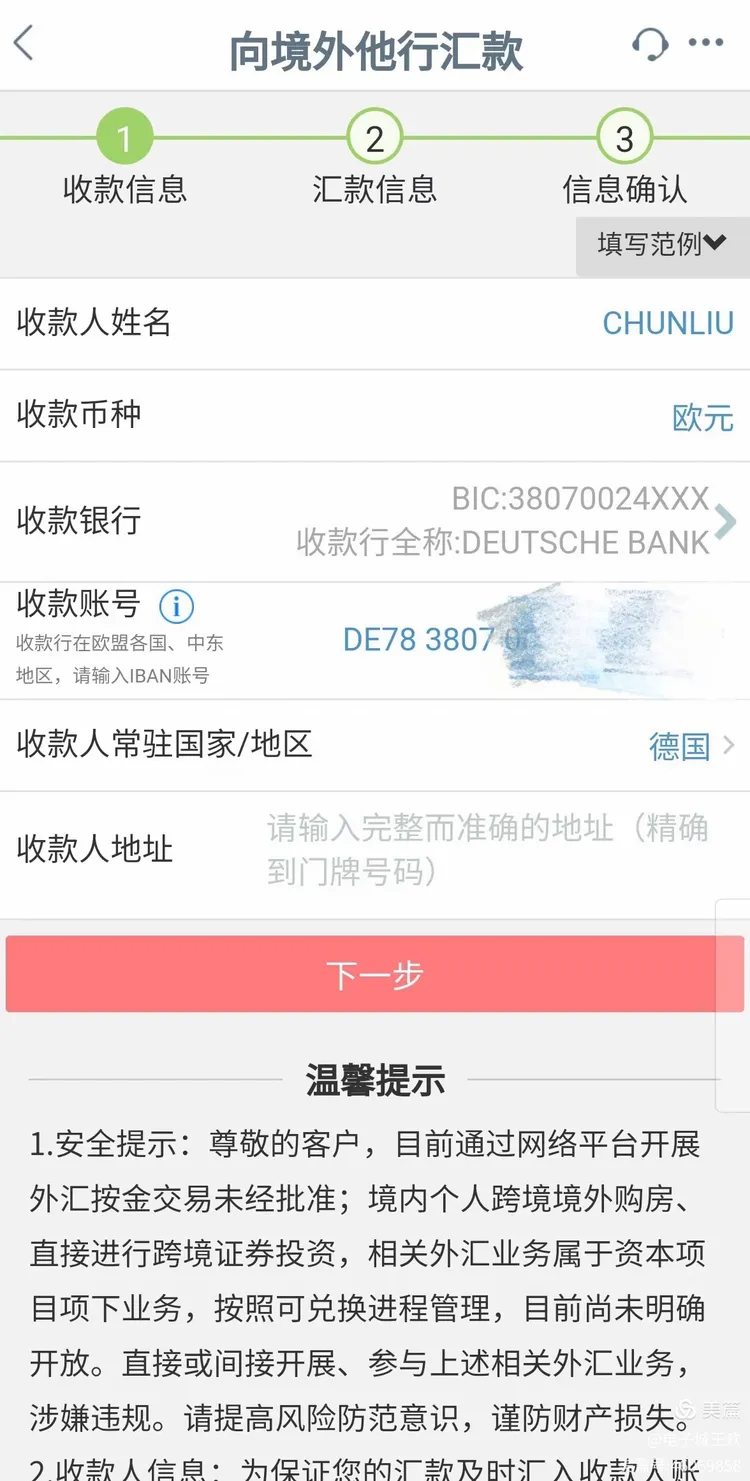750x1481 pixels.
Task: Open customer service via headset icon
Action: tap(649, 45)
